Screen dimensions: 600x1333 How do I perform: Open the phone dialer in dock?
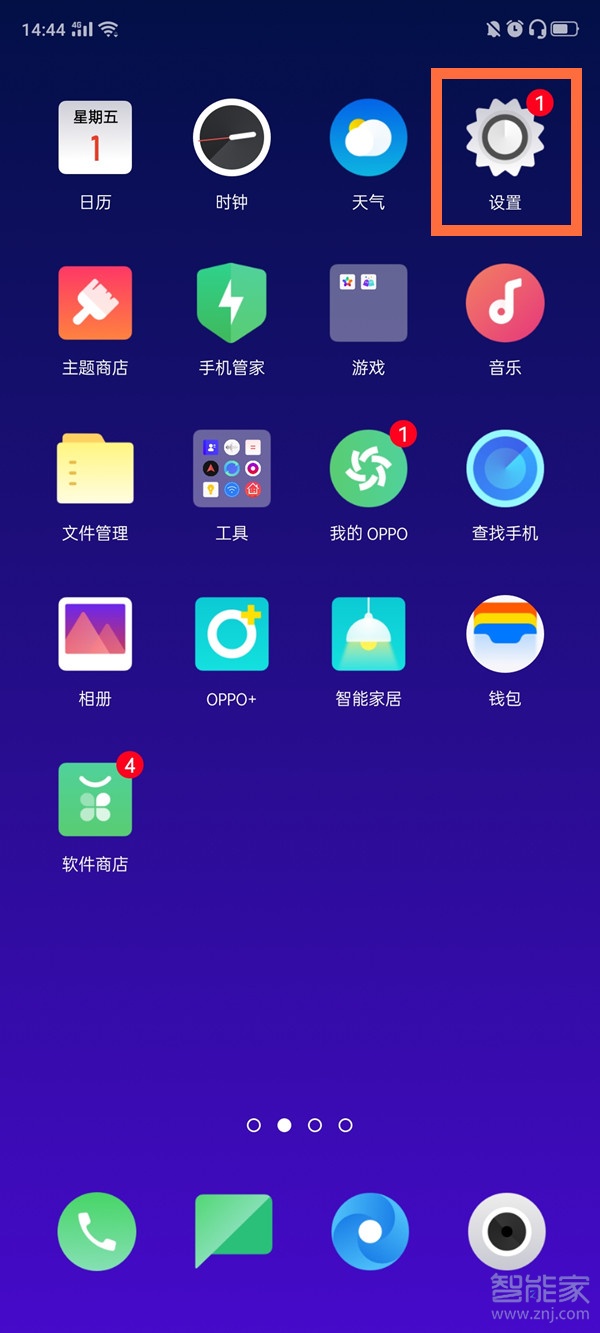coord(96,1231)
